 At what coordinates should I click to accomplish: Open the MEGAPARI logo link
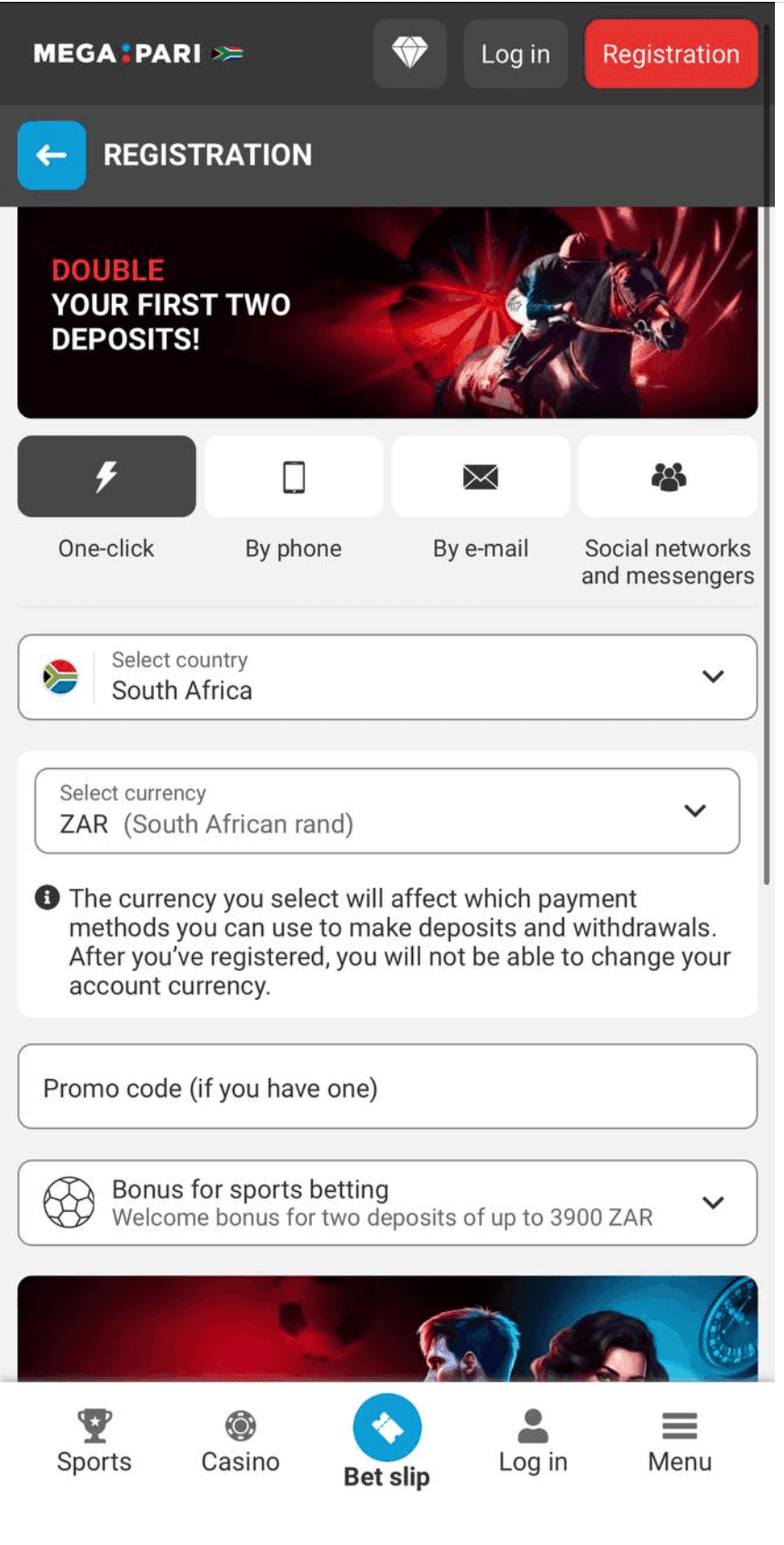pyautogui.click(x=118, y=53)
